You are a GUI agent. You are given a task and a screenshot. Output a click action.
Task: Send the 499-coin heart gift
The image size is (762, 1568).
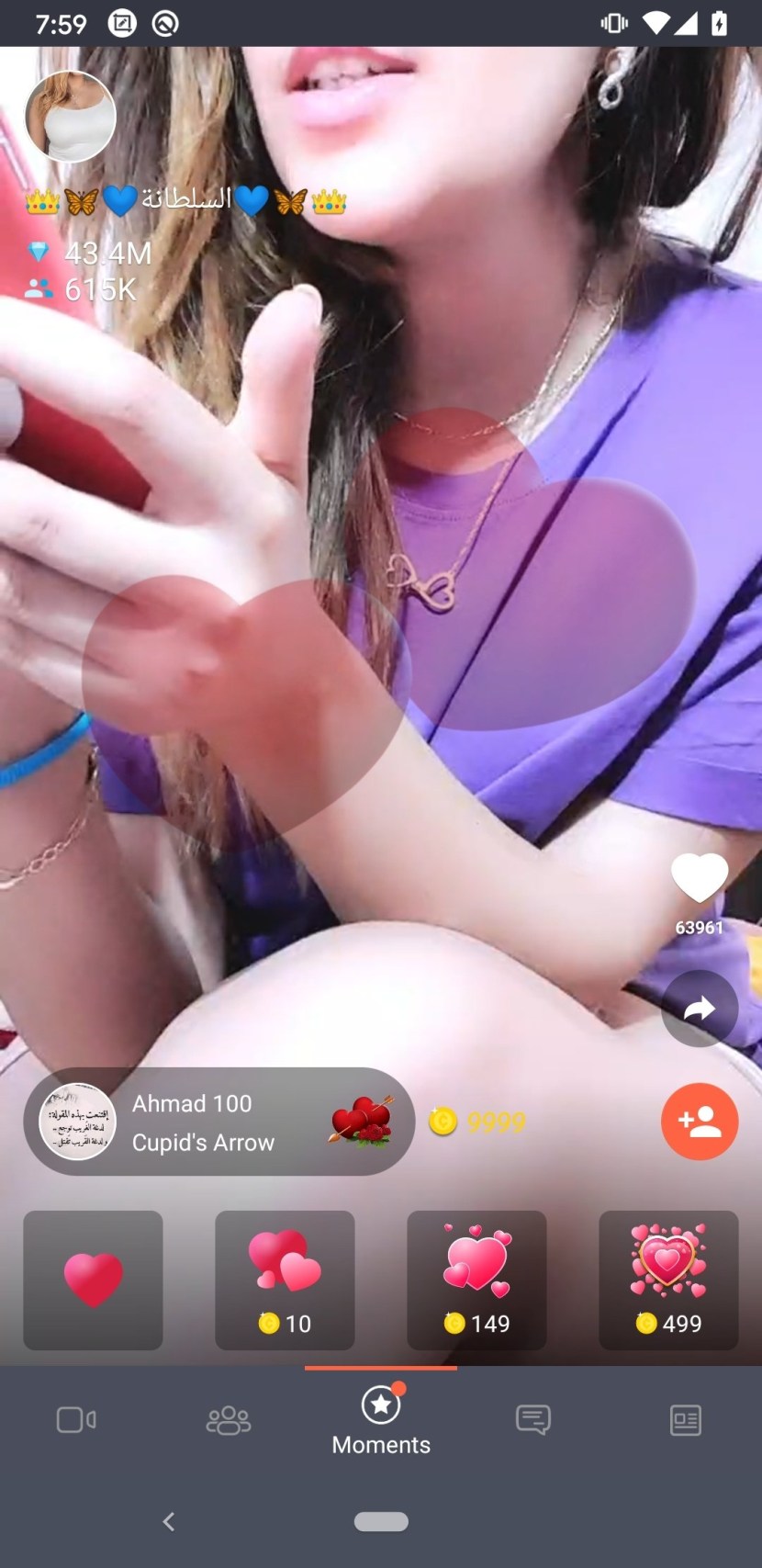(x=668, y=1280)
